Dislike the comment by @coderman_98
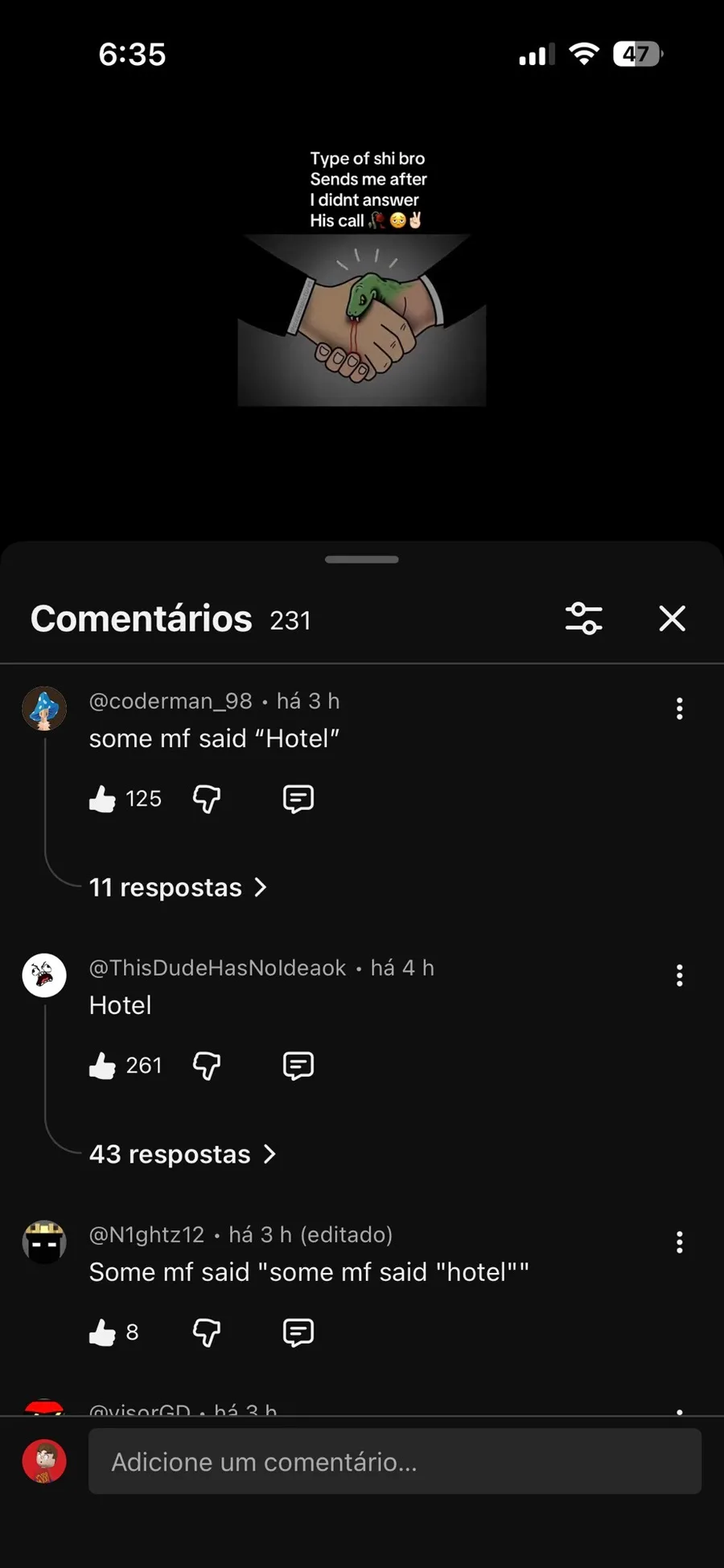Viewport: 724px width, 1568px height. coord(207,798)
